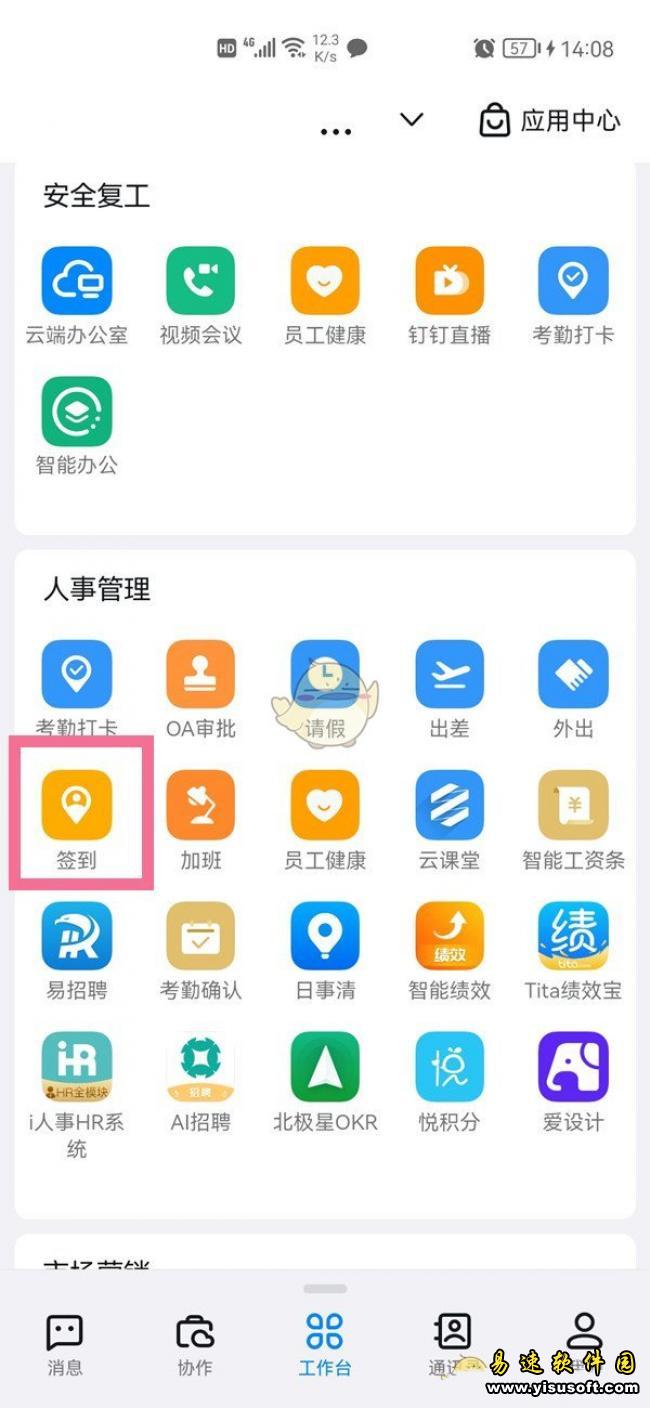Open OA审批 approval app

click(x=201, y=674)
